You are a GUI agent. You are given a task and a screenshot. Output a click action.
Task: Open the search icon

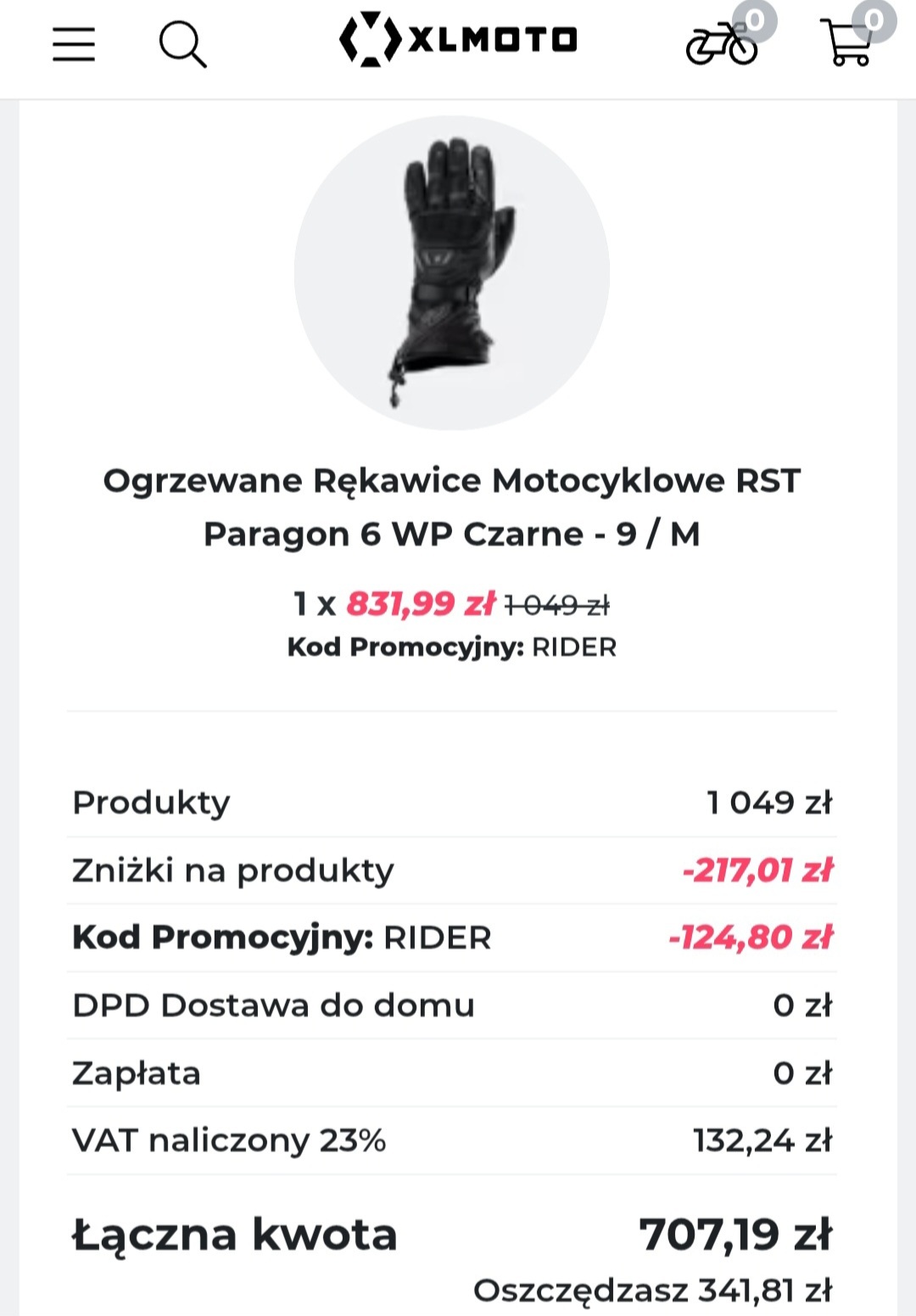point(182,44)
